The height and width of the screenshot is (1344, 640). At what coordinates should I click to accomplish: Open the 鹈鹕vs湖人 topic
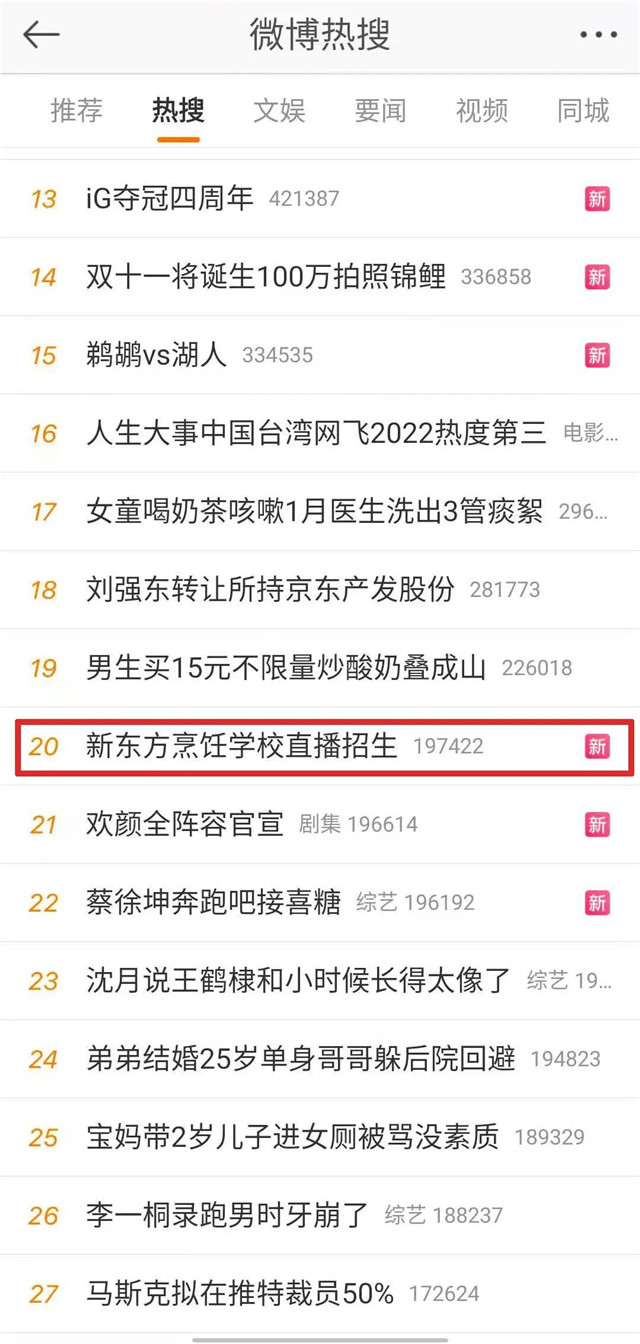[x=157, y=354]
